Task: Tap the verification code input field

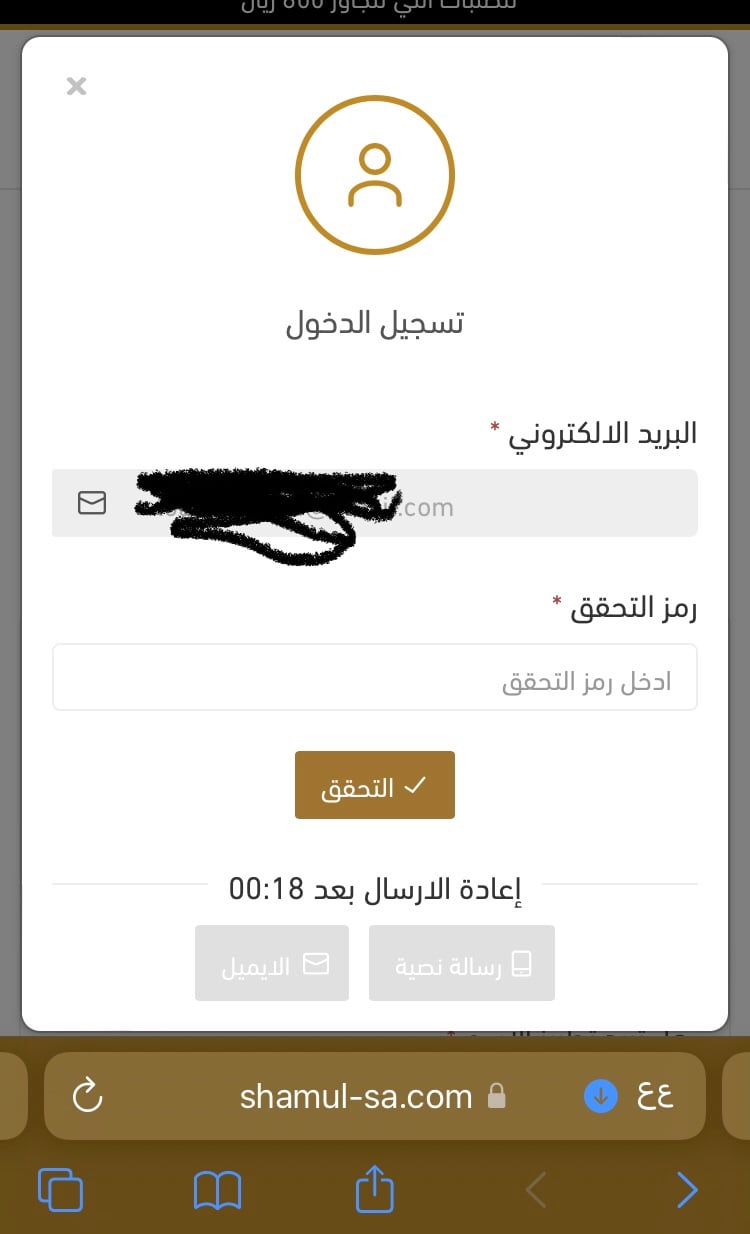Action: [x=375, y=678]
